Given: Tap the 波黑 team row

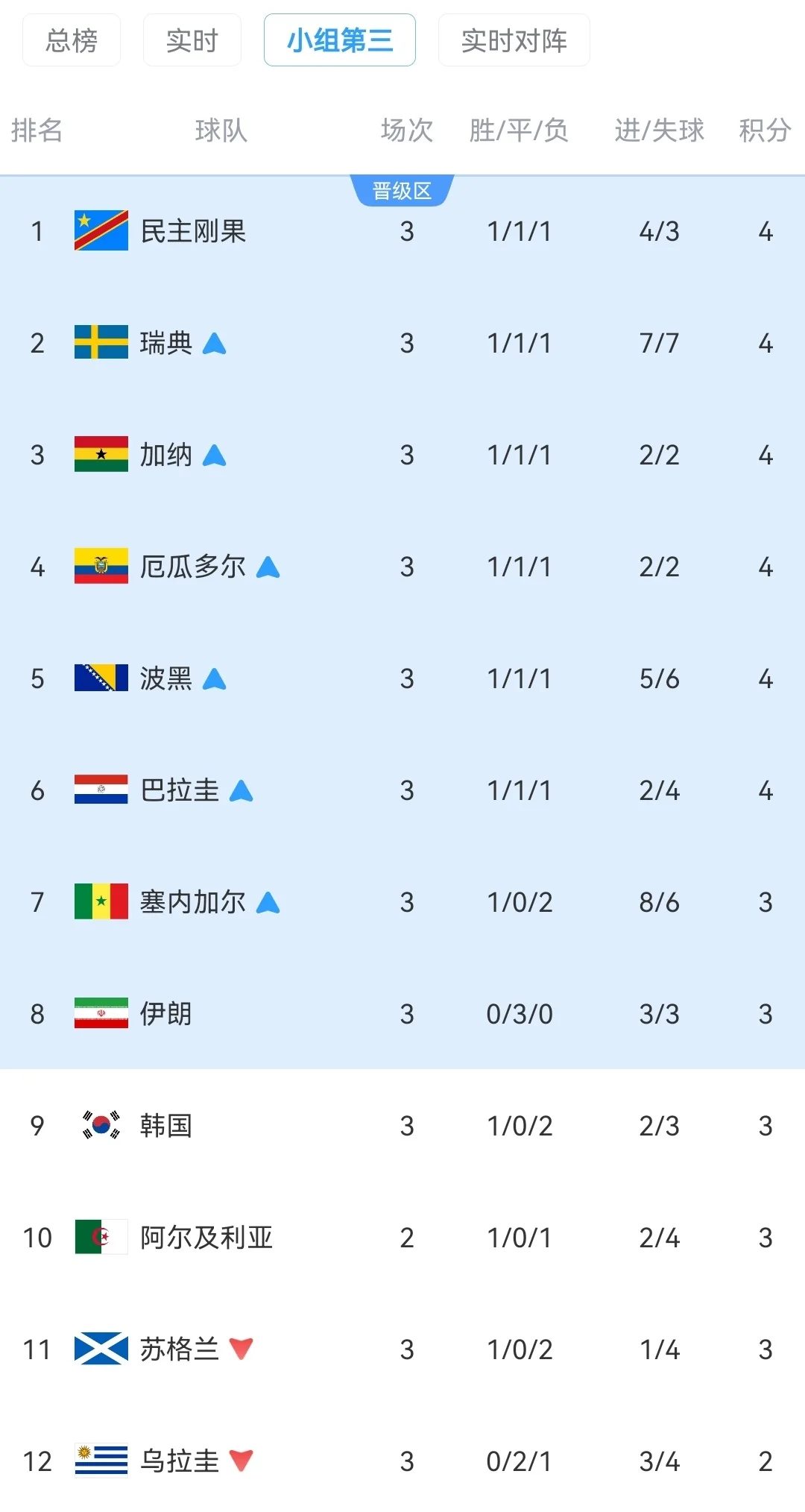Looking at the screenshot, I should tap(402, 678).
